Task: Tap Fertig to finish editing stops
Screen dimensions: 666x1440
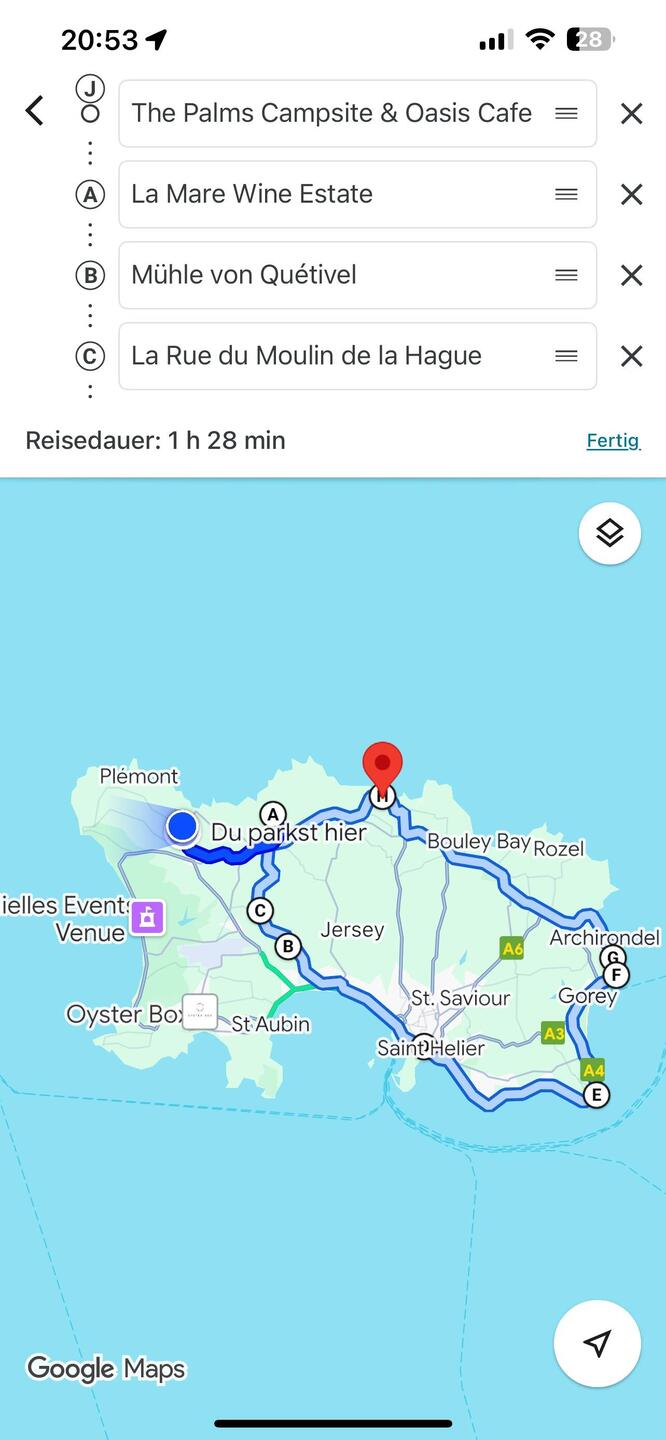Action: (x=612, y=441)
